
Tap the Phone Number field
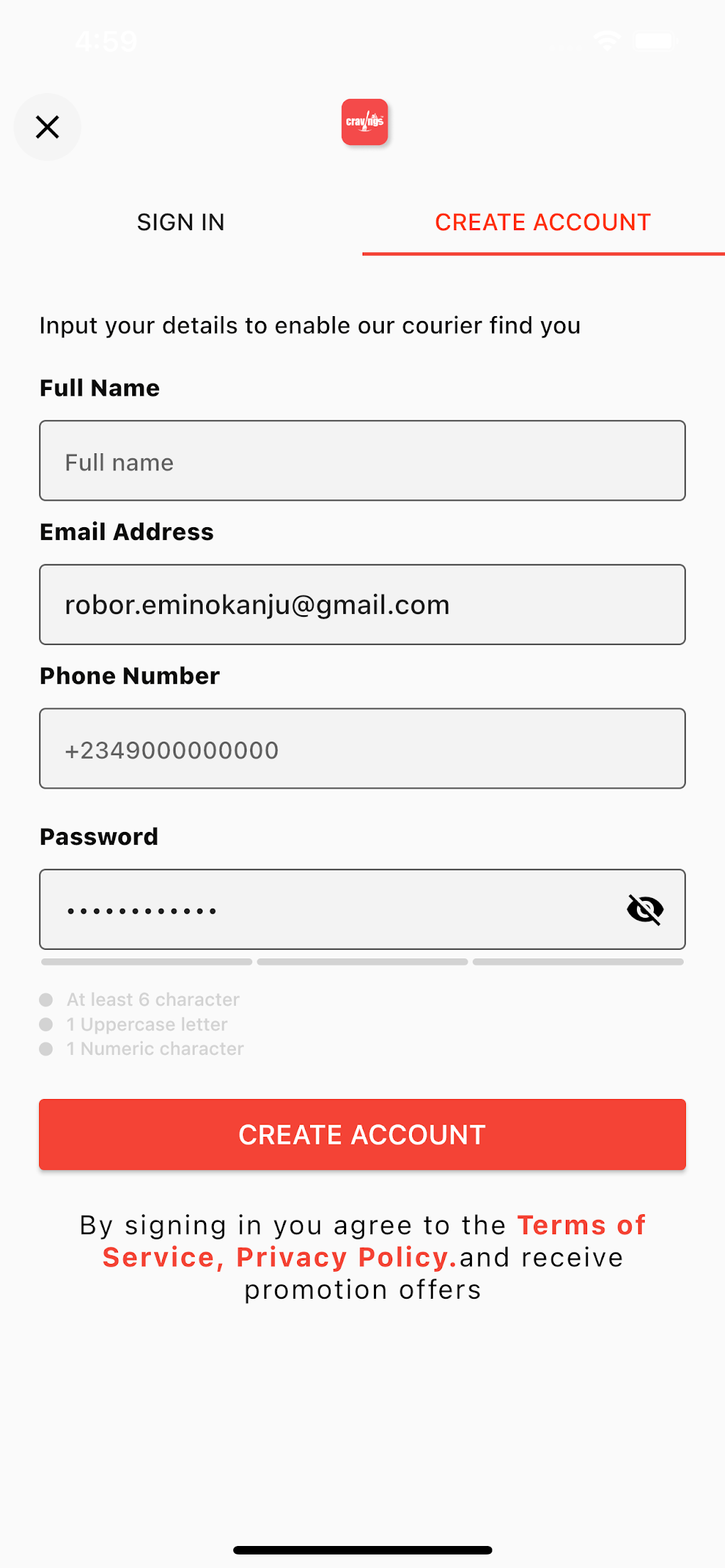[x=362, y=749]
